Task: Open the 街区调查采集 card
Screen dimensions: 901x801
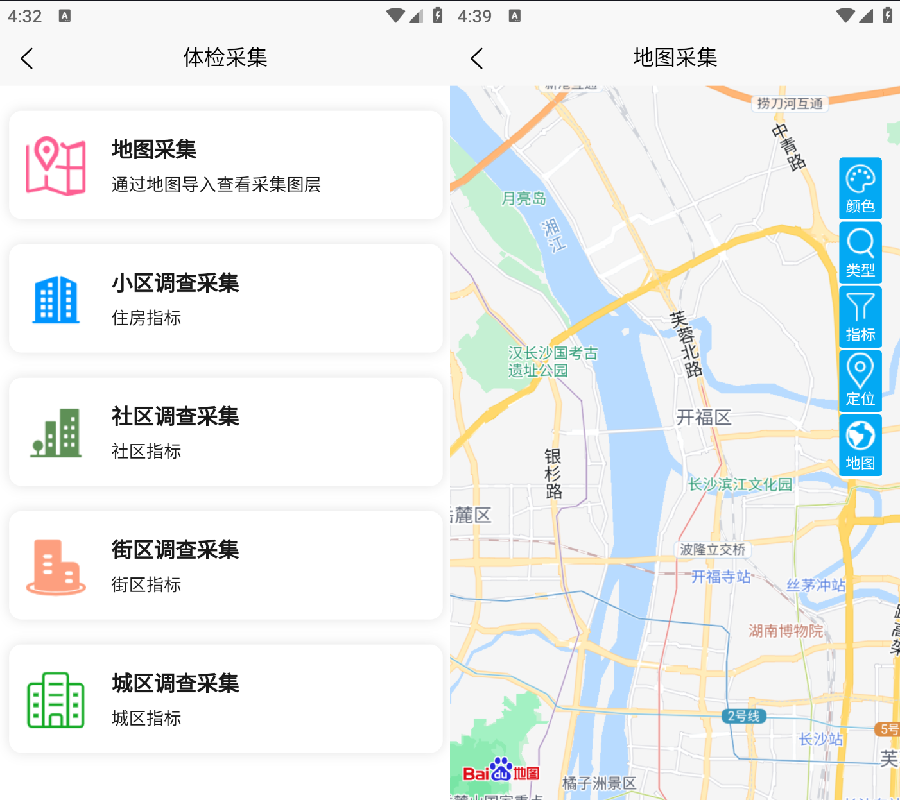Action: (x=225, y=565)
